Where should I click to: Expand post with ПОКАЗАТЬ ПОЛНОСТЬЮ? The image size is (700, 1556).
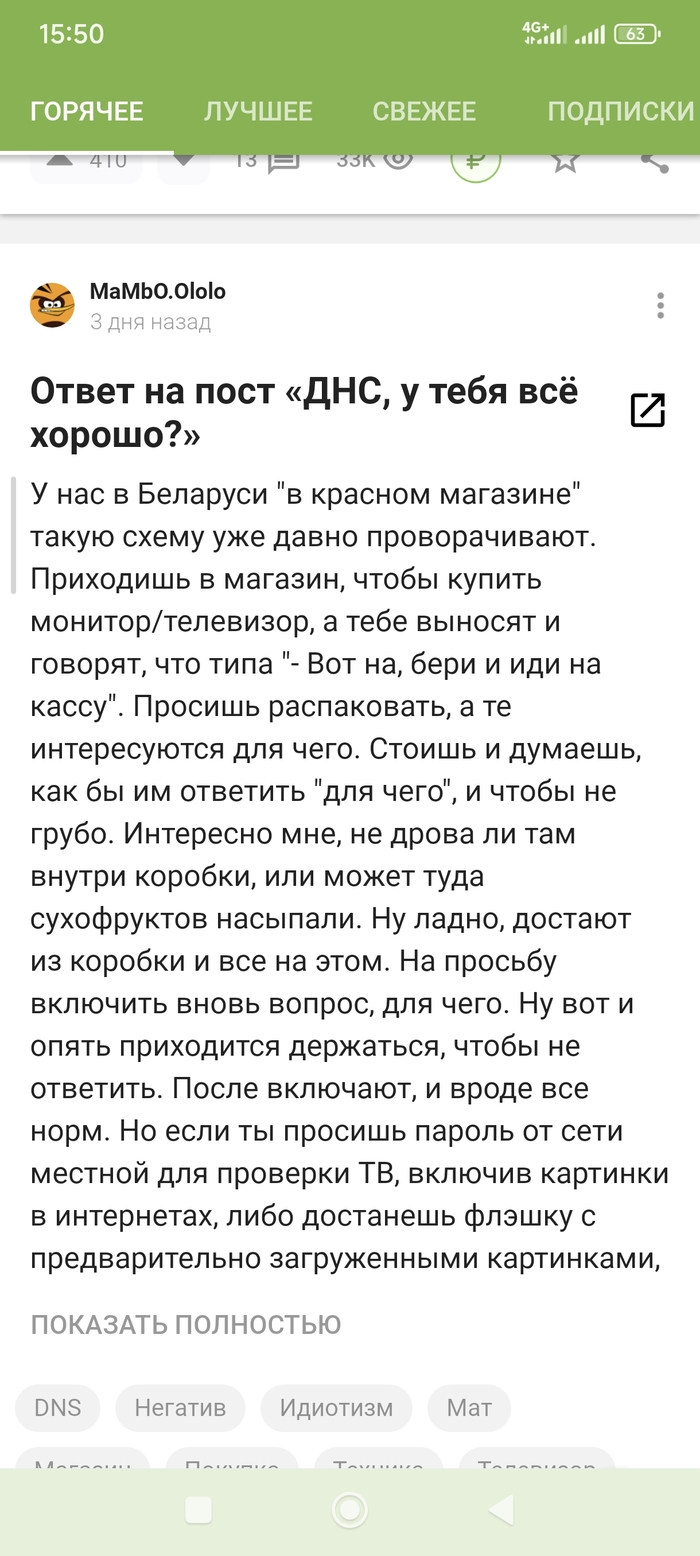(x=186, y=1325)
